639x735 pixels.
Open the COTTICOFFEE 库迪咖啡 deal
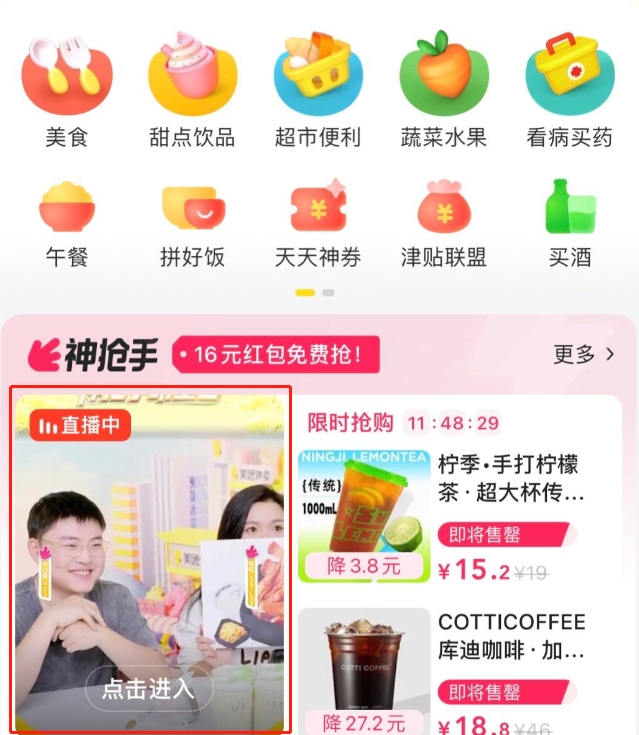461,670
